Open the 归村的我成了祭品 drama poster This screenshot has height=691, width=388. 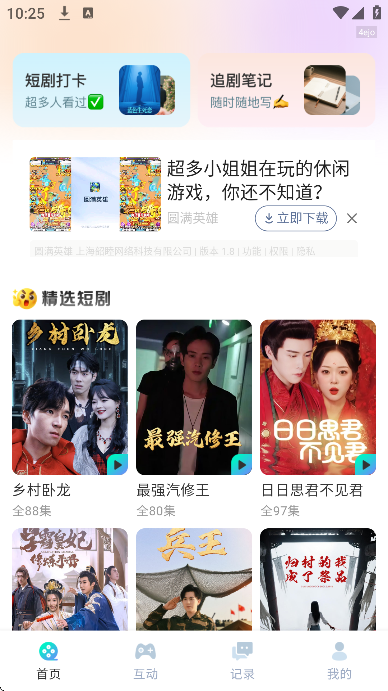pos(318,579)
